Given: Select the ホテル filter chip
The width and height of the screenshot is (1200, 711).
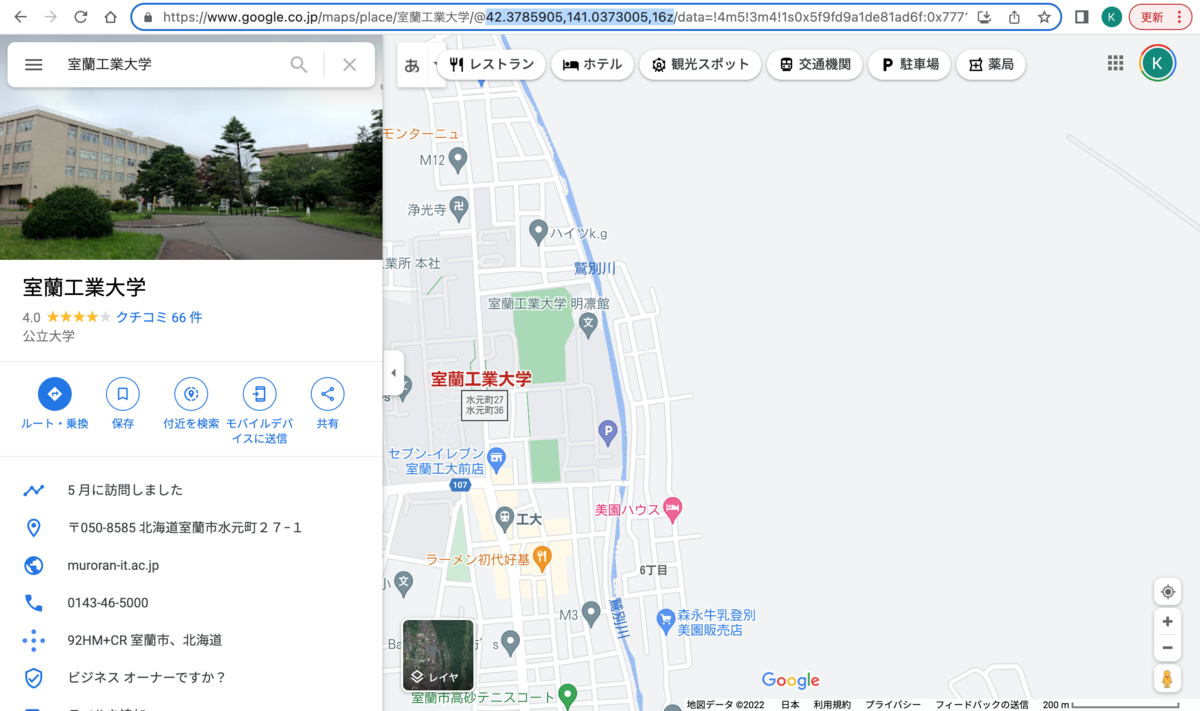Looking at the screenshot, I should coord(592,65).
